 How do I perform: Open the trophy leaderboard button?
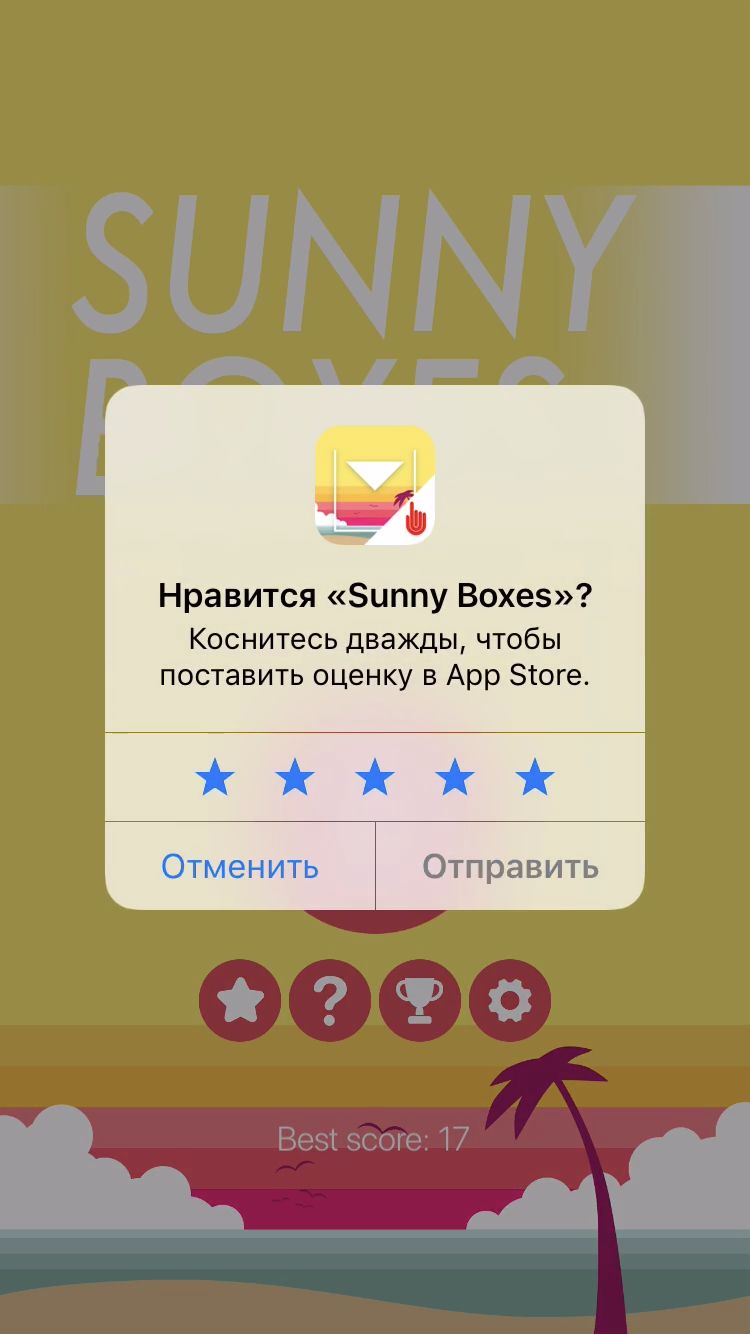coord(420,1000)
